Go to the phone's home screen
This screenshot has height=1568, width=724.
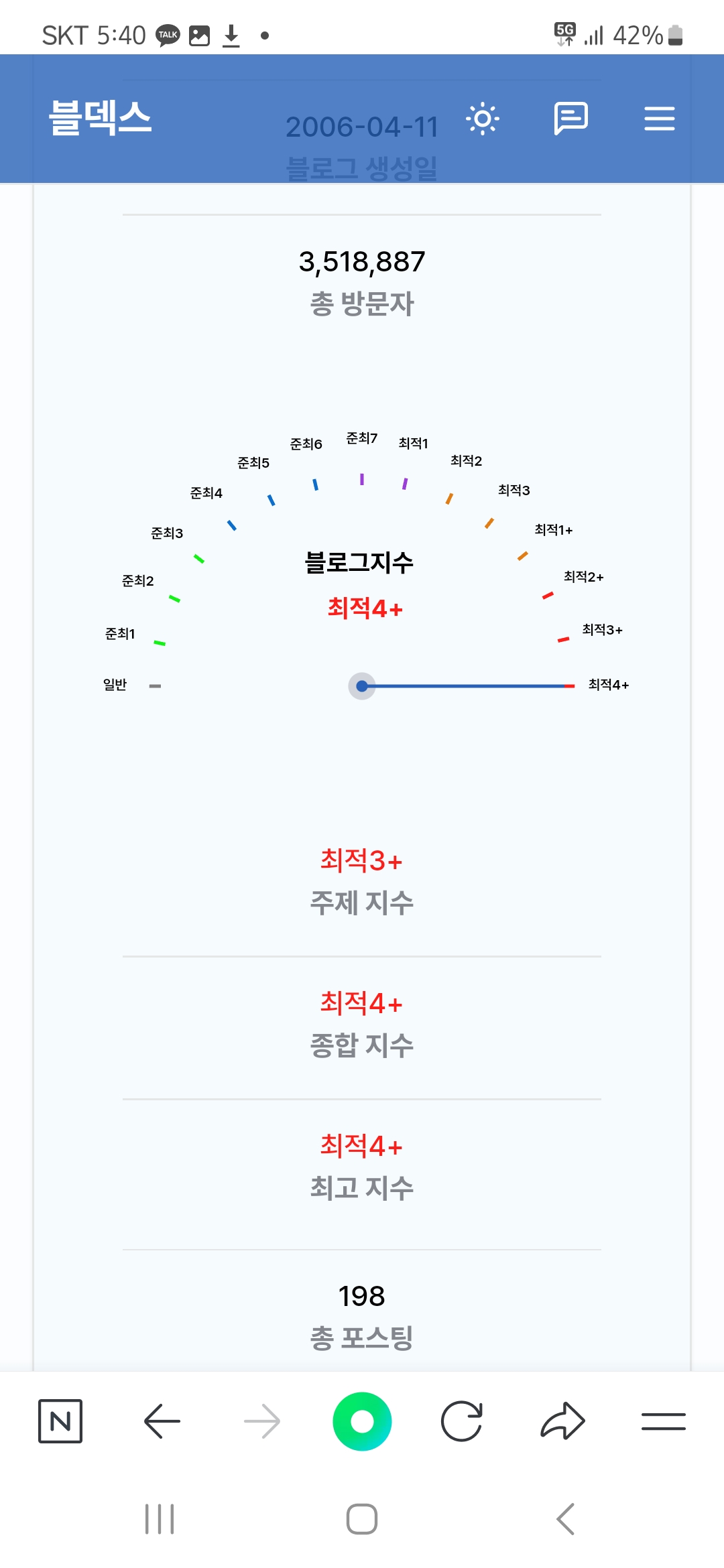point(362,1519)
